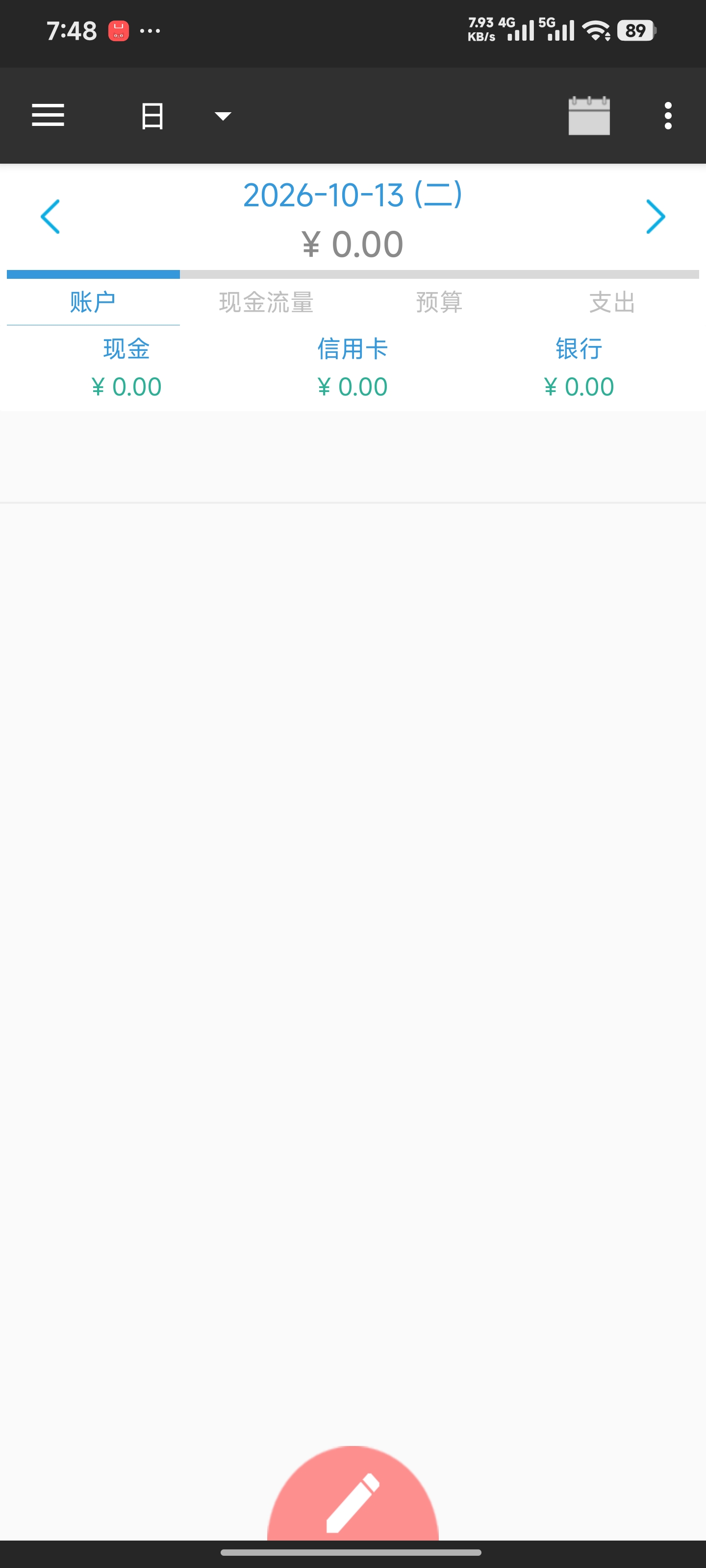This screenshot has width=706, height=1568.
Task: Open the overflow menu
Action: click(x=668, y=116)
